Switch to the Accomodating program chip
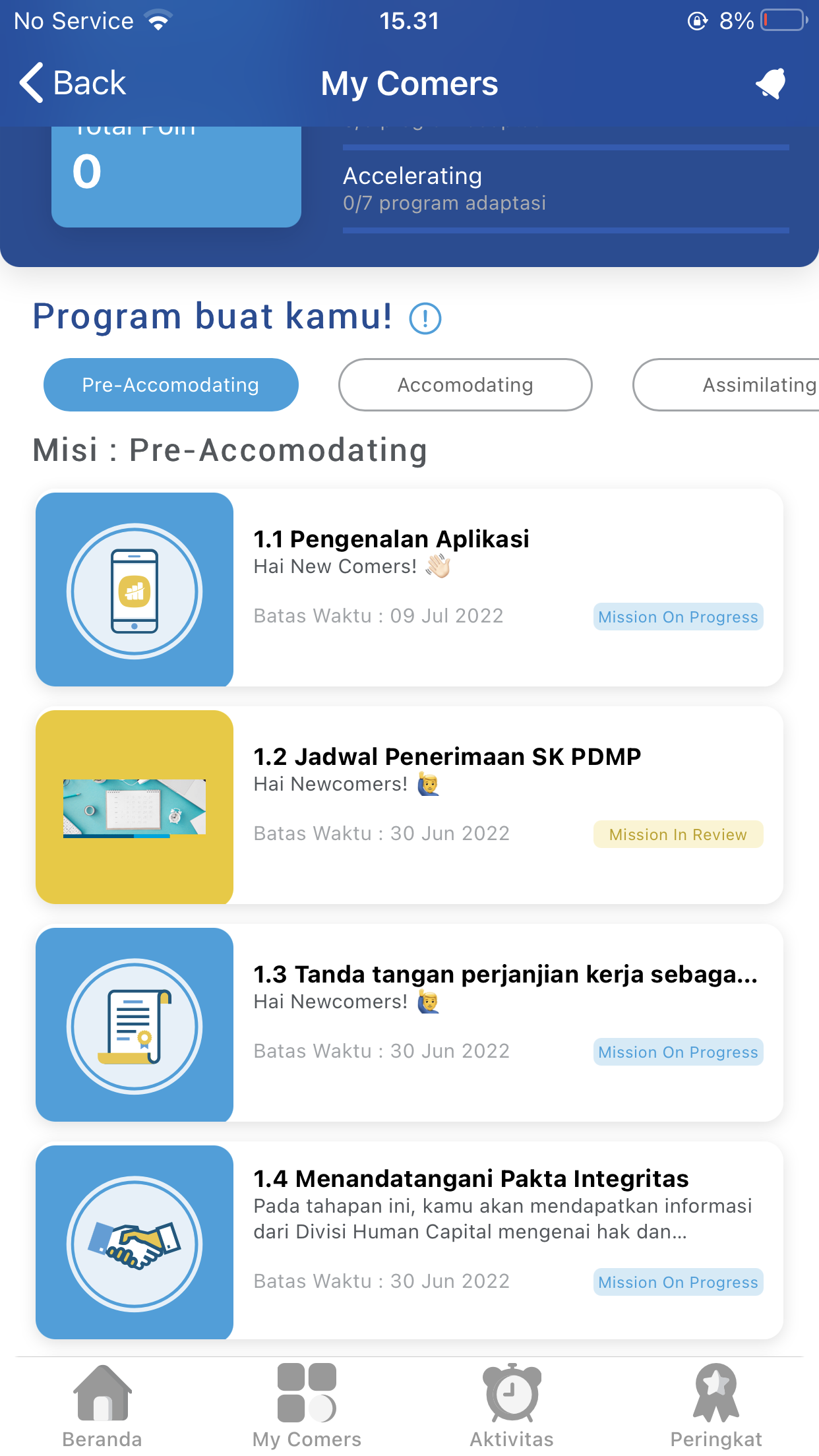 tap(465, 384)
